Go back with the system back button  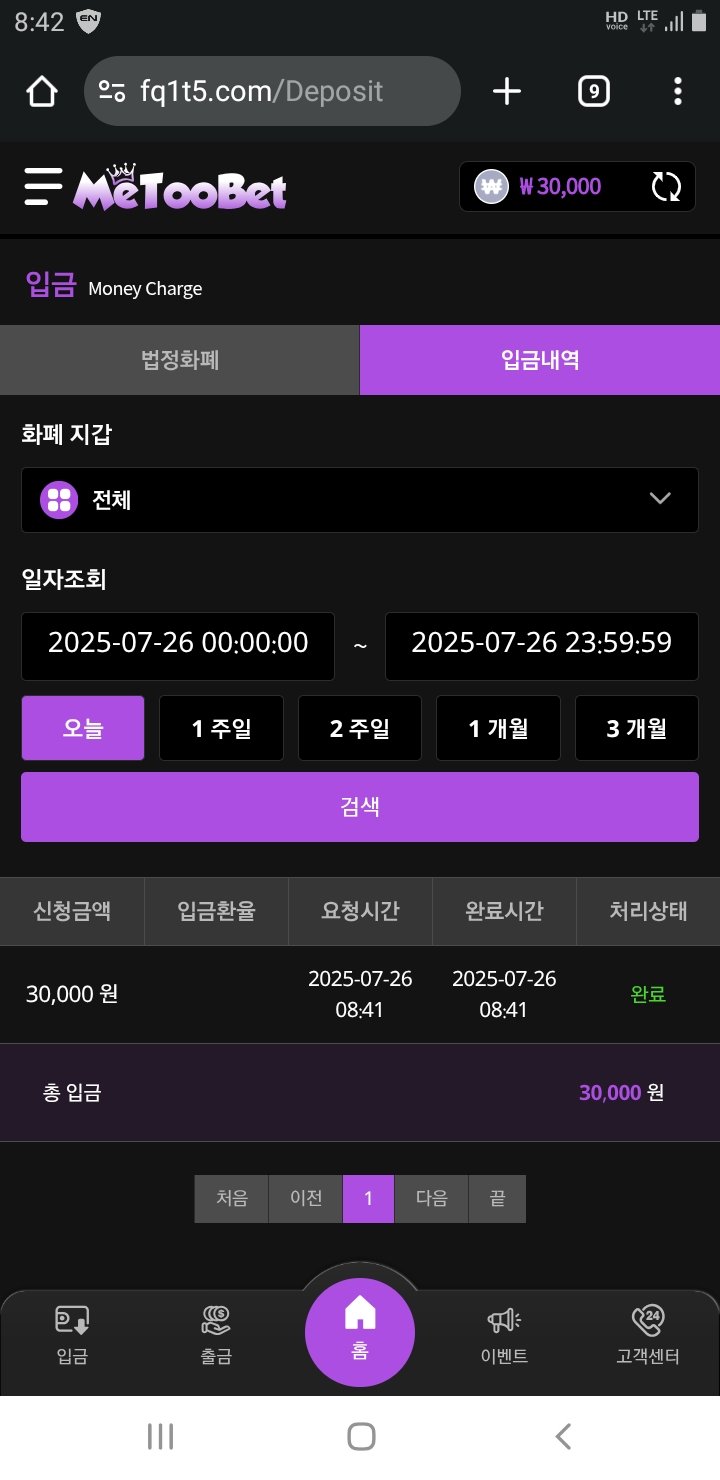pos(563,1437)
